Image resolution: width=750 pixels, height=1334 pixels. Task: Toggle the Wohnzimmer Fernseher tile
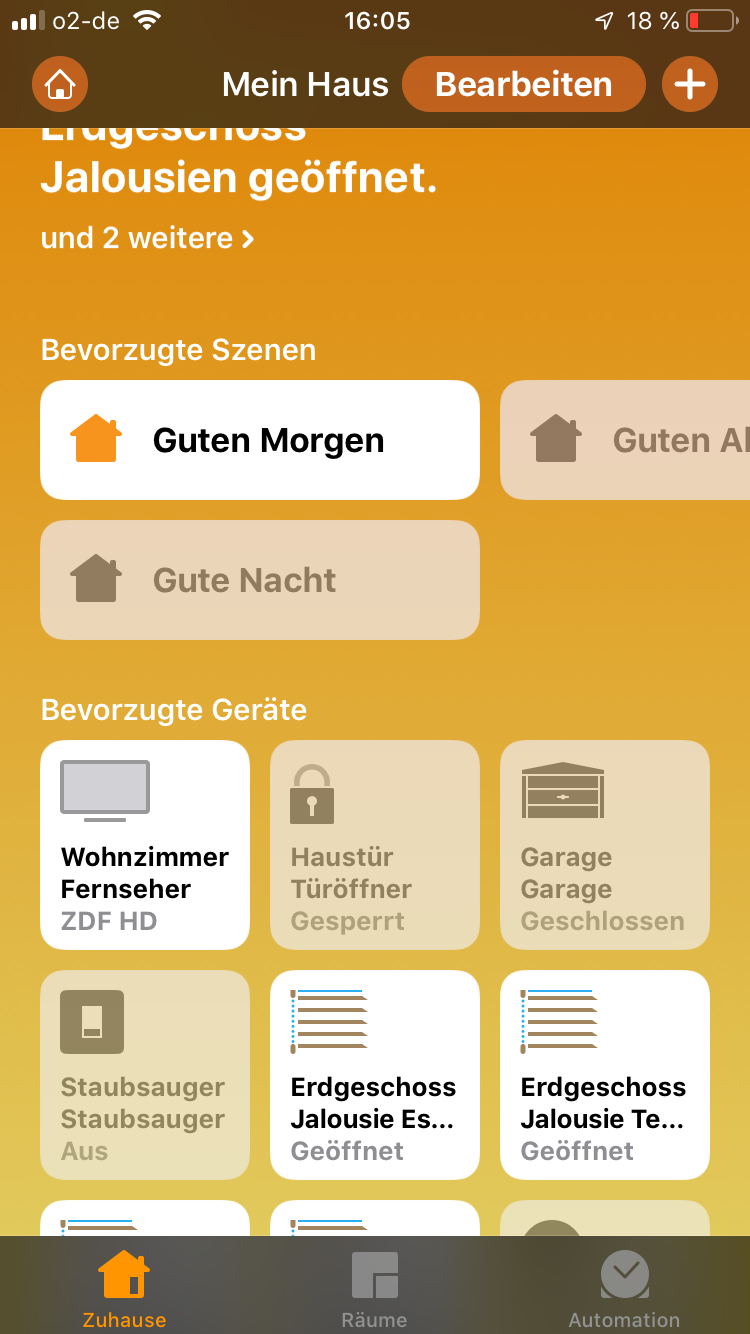[x=145, y=845]
